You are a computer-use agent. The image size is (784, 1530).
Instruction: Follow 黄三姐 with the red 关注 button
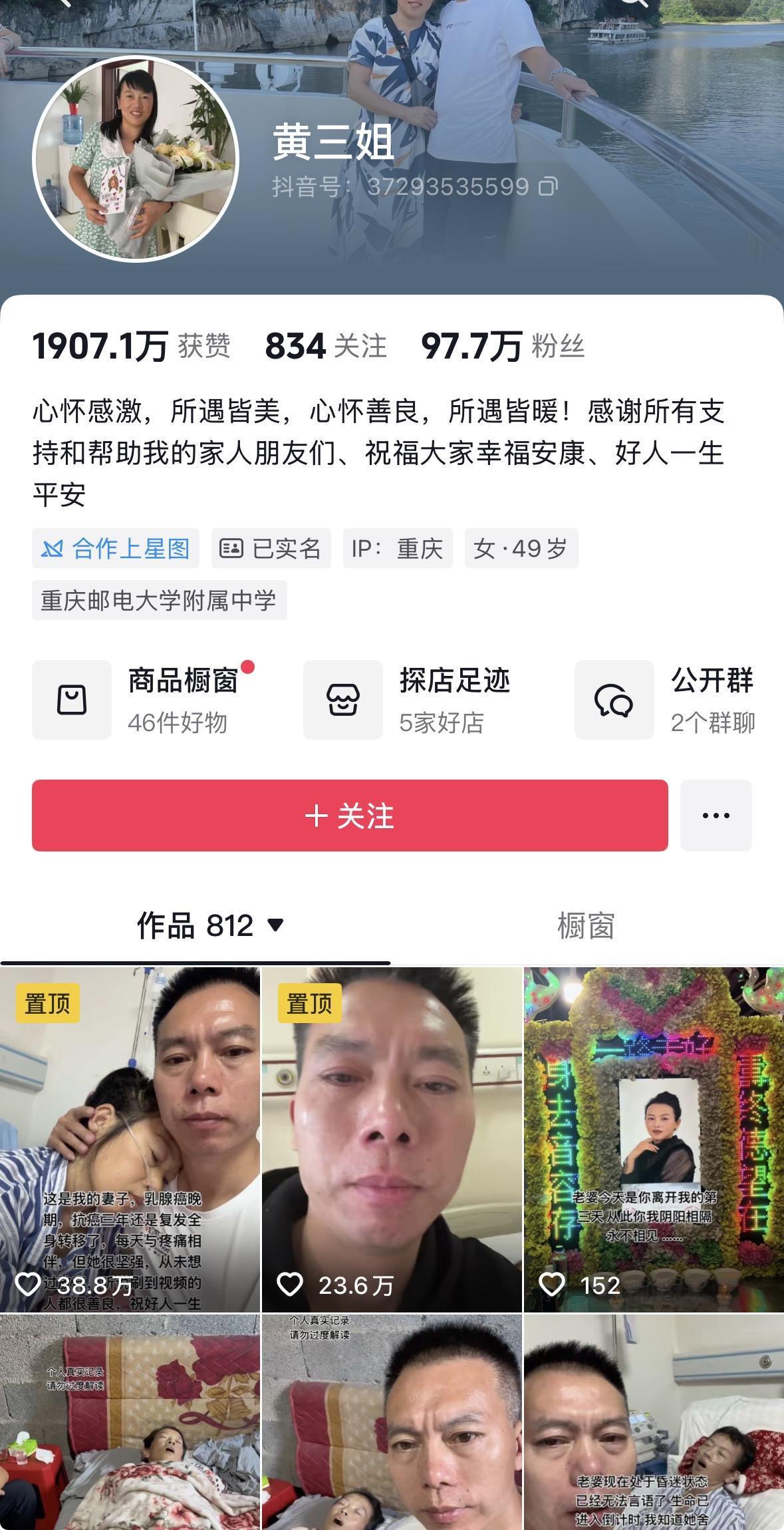(x=350, y=816)
